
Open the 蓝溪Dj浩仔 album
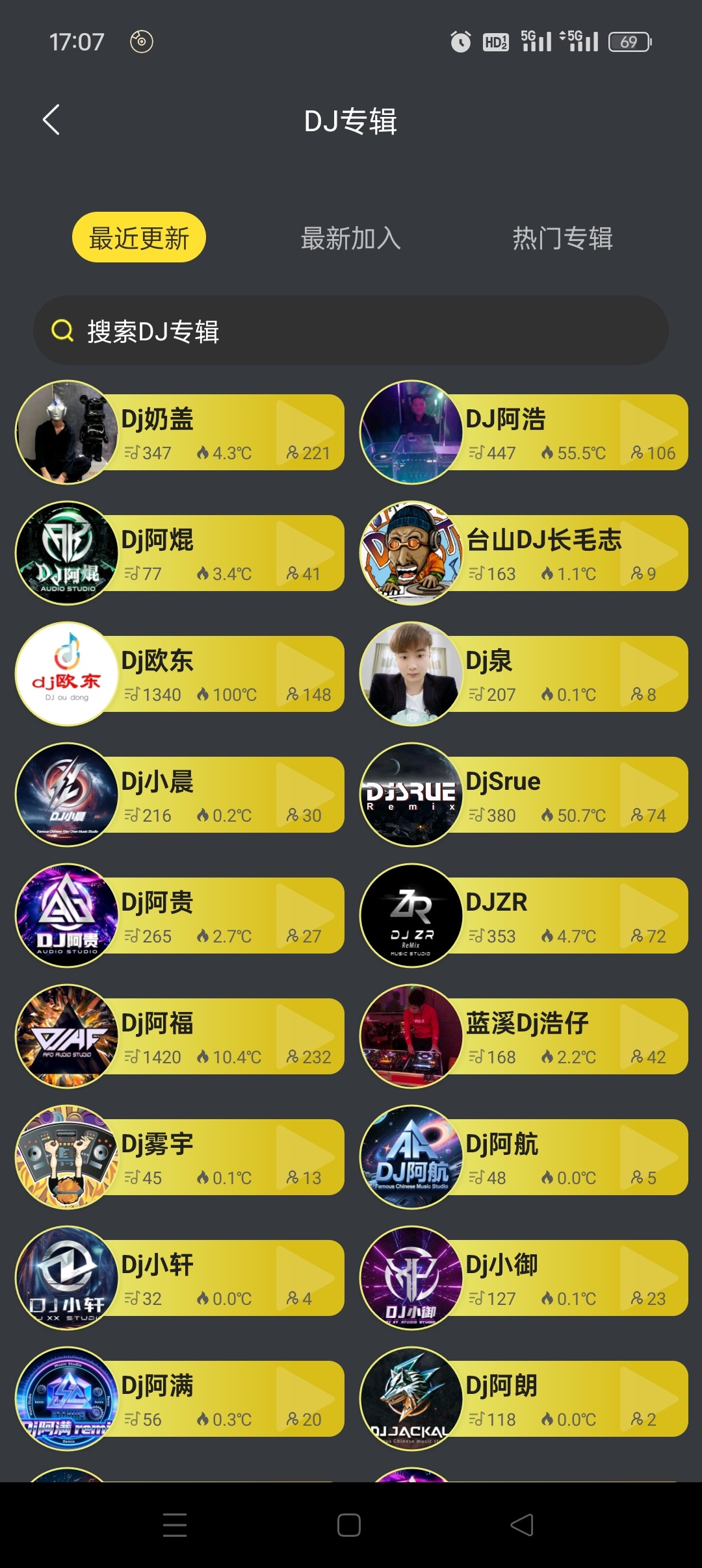pyautogui.click(x=524, y=1036)
